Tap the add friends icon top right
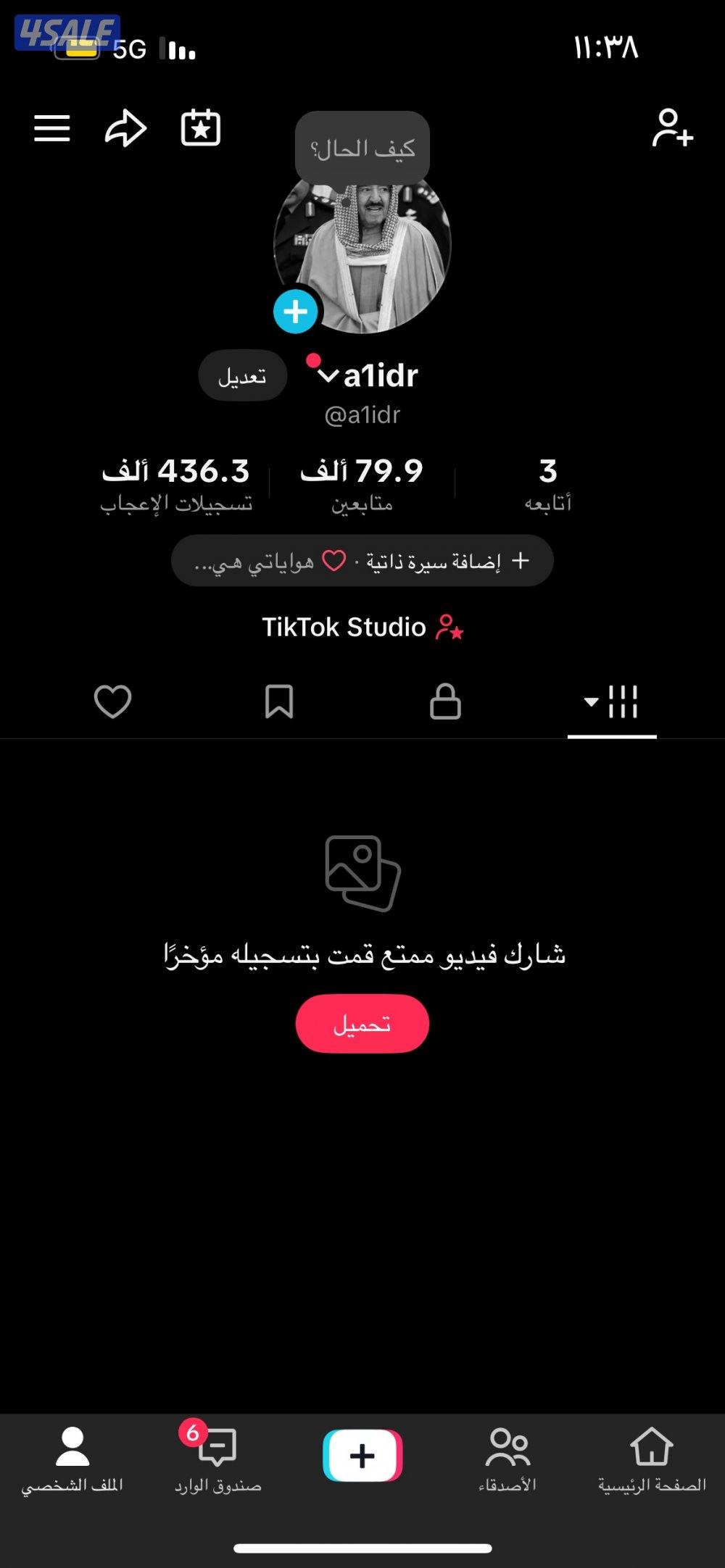725x1568 pixels. (671, 128)
